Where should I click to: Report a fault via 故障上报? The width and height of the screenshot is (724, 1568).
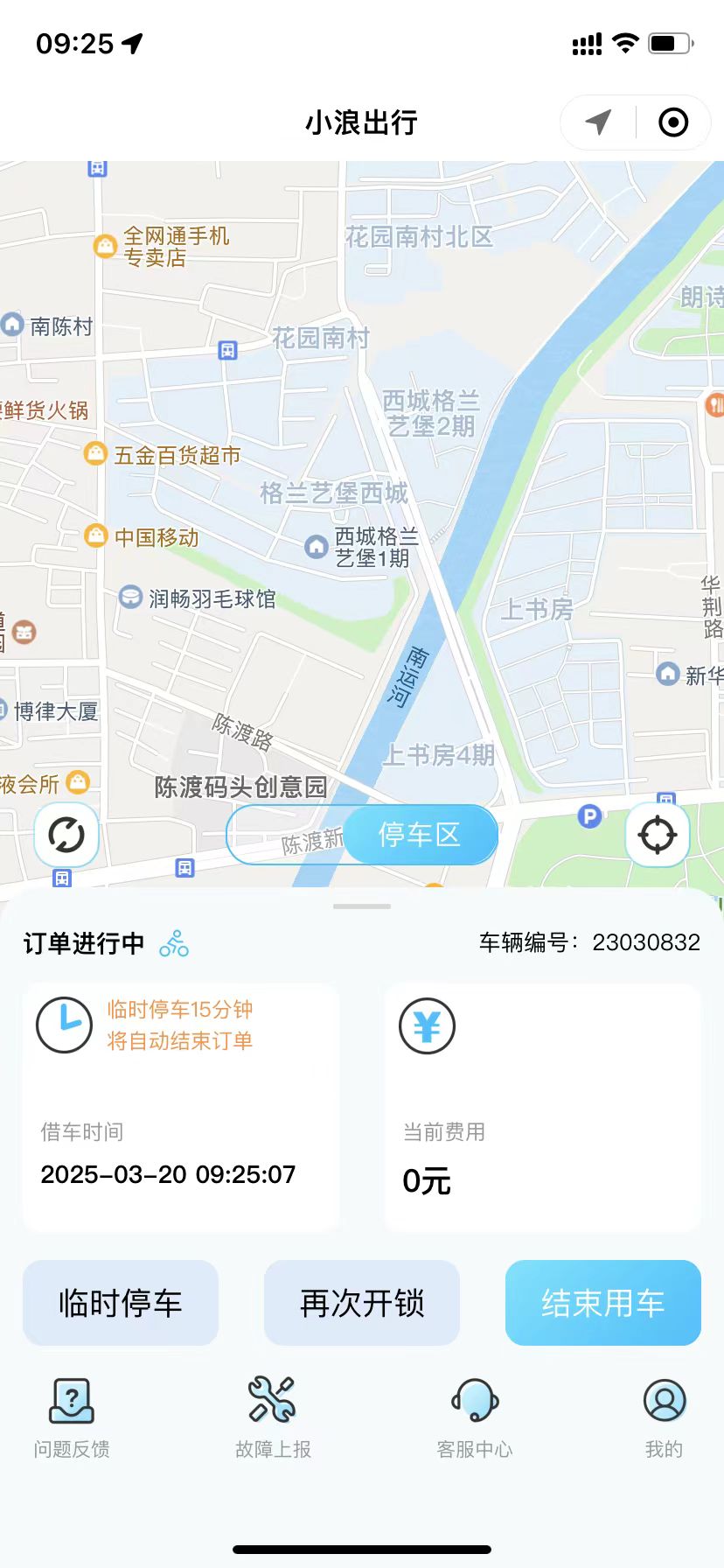tap(273, 1417)
